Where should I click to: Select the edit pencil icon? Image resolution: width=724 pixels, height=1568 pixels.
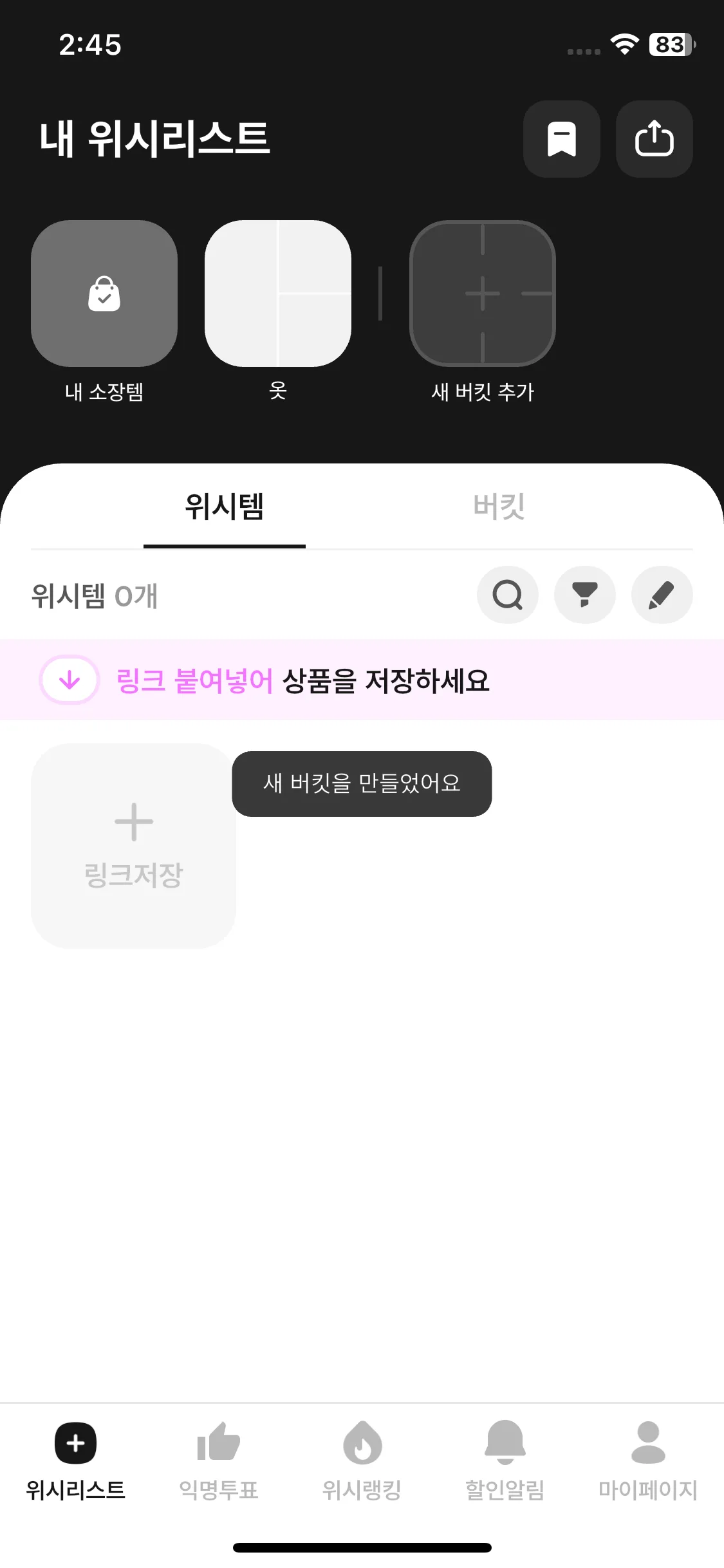[662, 595]
